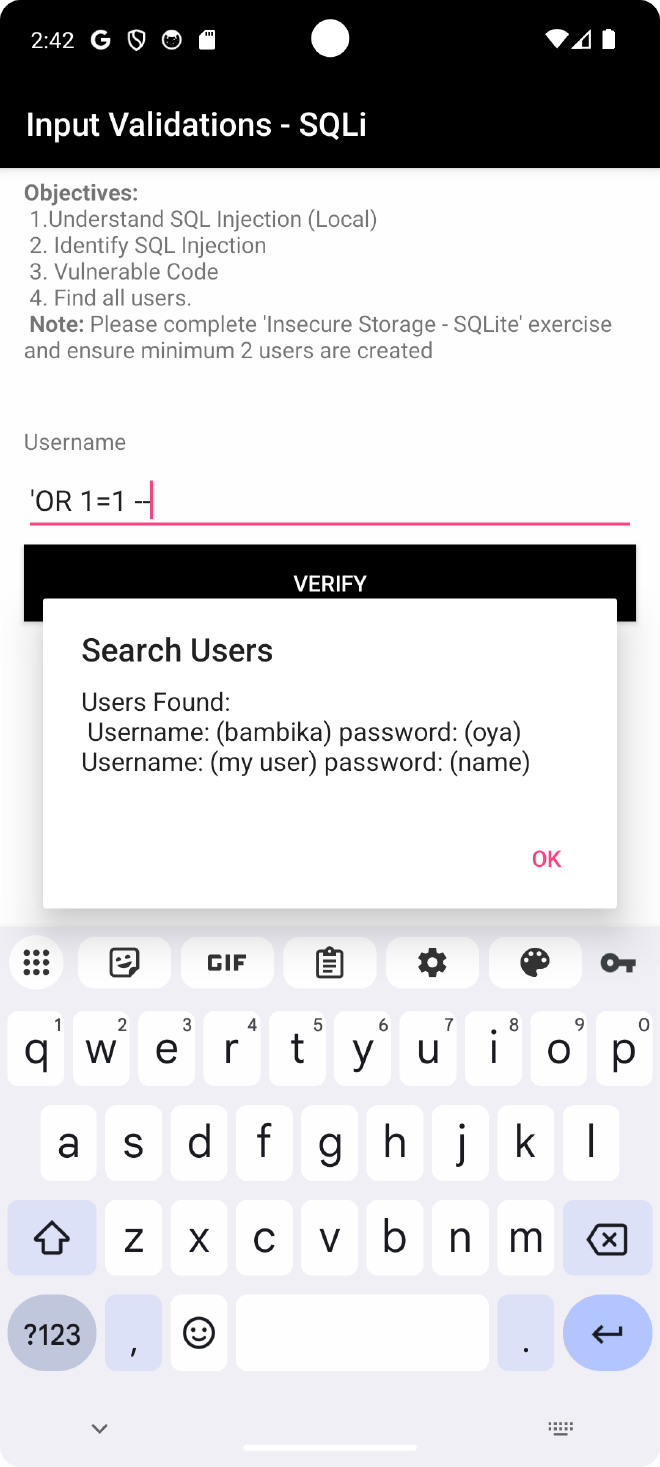Tap the VERIFY button
This screenshot has height=1467, width=660.
(329, 573)
